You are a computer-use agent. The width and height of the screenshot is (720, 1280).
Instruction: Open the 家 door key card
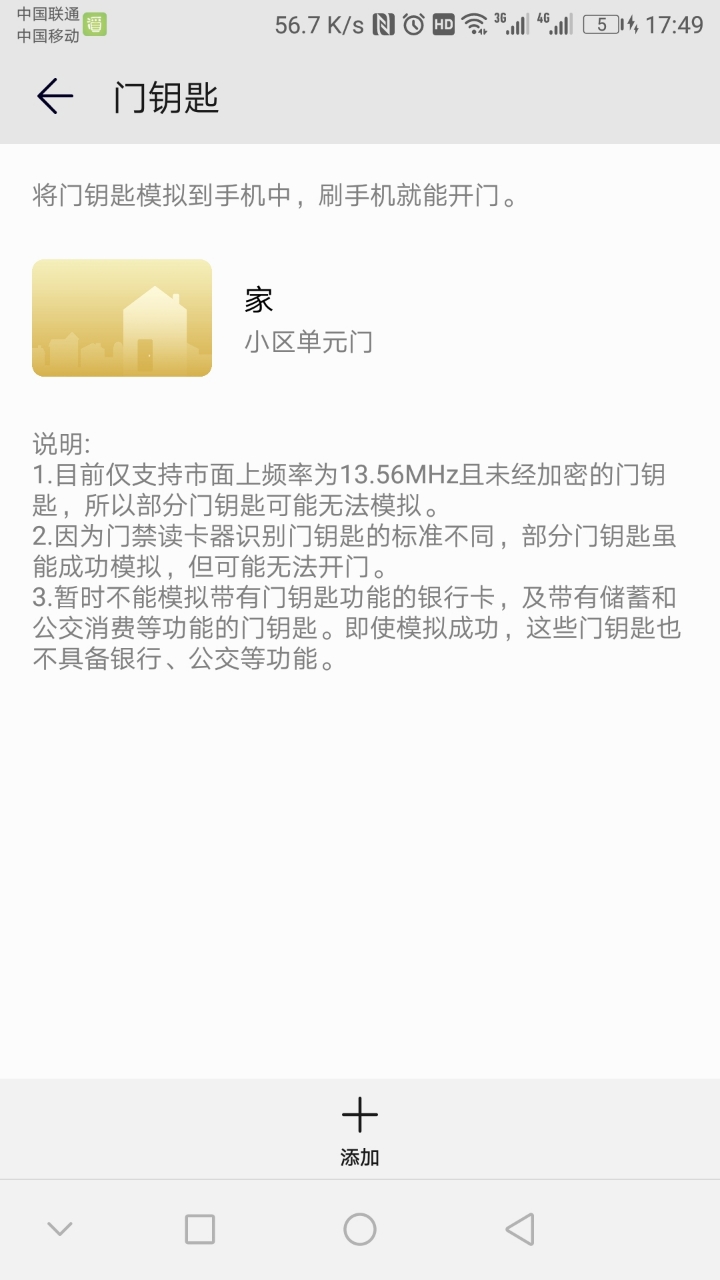pos(256,300)
